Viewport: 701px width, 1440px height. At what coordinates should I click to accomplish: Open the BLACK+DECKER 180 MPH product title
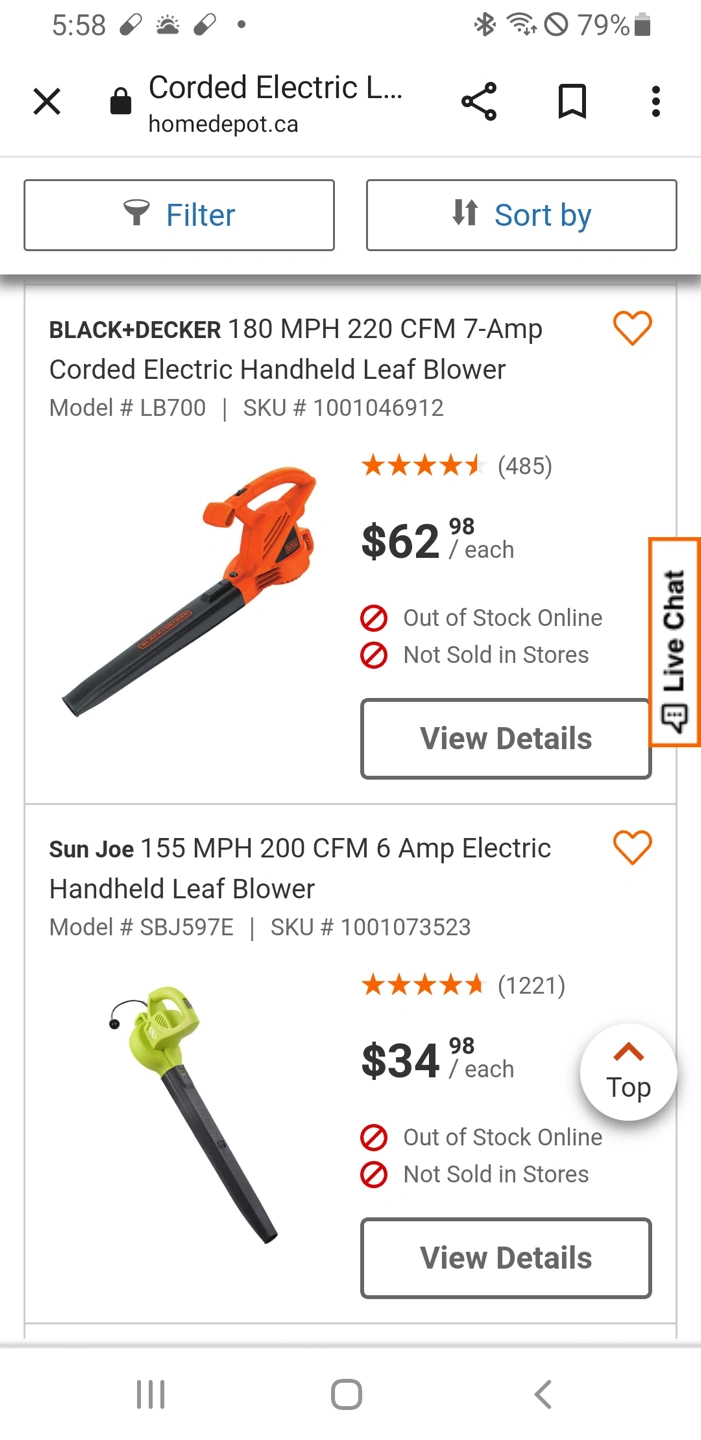pyautogui.click(x=296, y=349)
